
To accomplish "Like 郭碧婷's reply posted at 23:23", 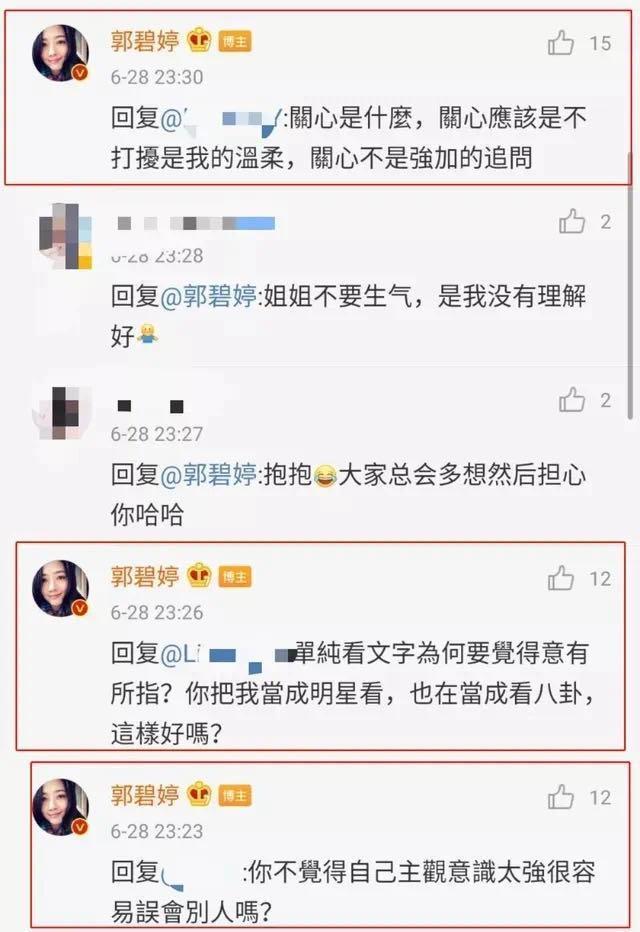I will tap(562, 797).
